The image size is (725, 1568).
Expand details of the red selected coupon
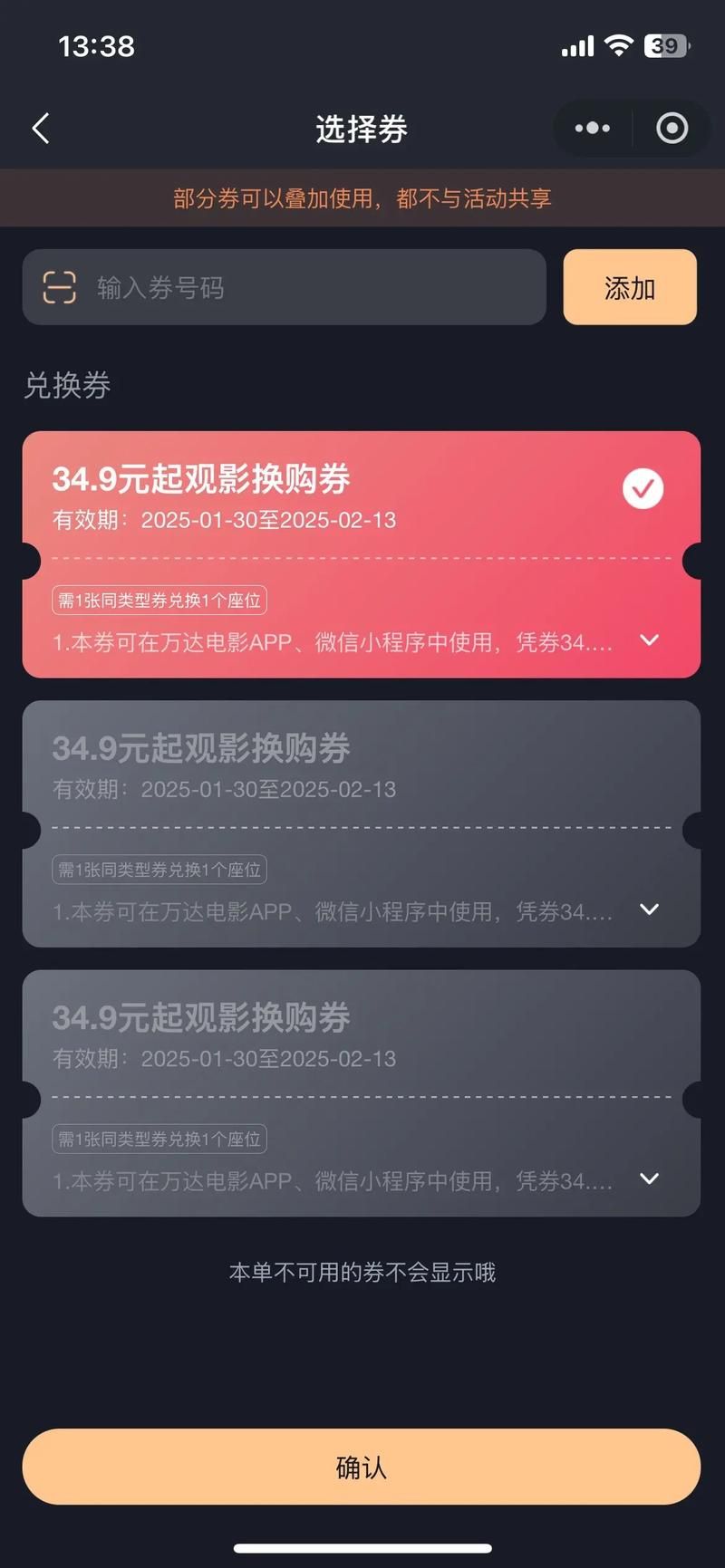(x=649, y=640)
